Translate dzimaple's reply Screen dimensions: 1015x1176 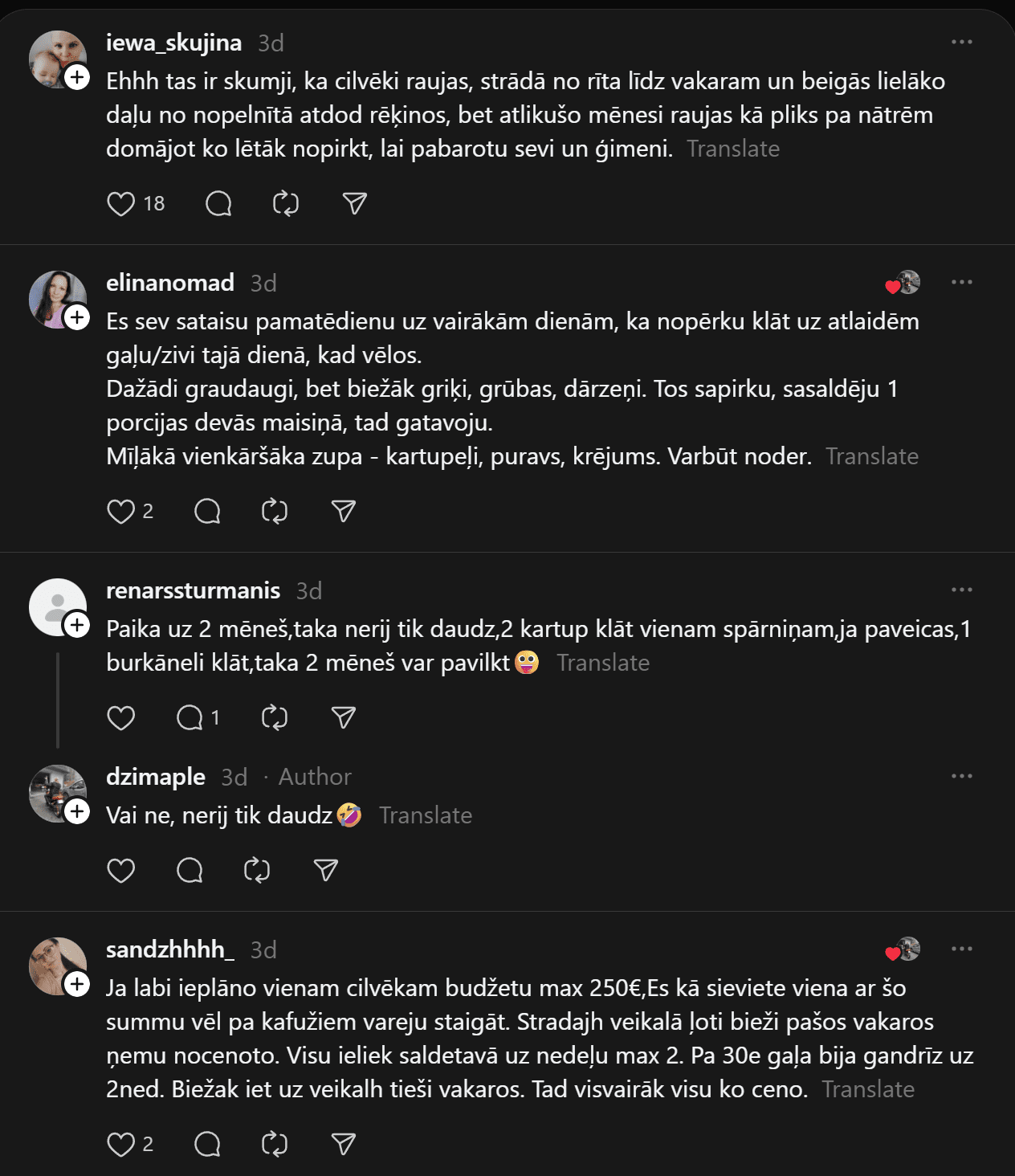click(426, 816)
